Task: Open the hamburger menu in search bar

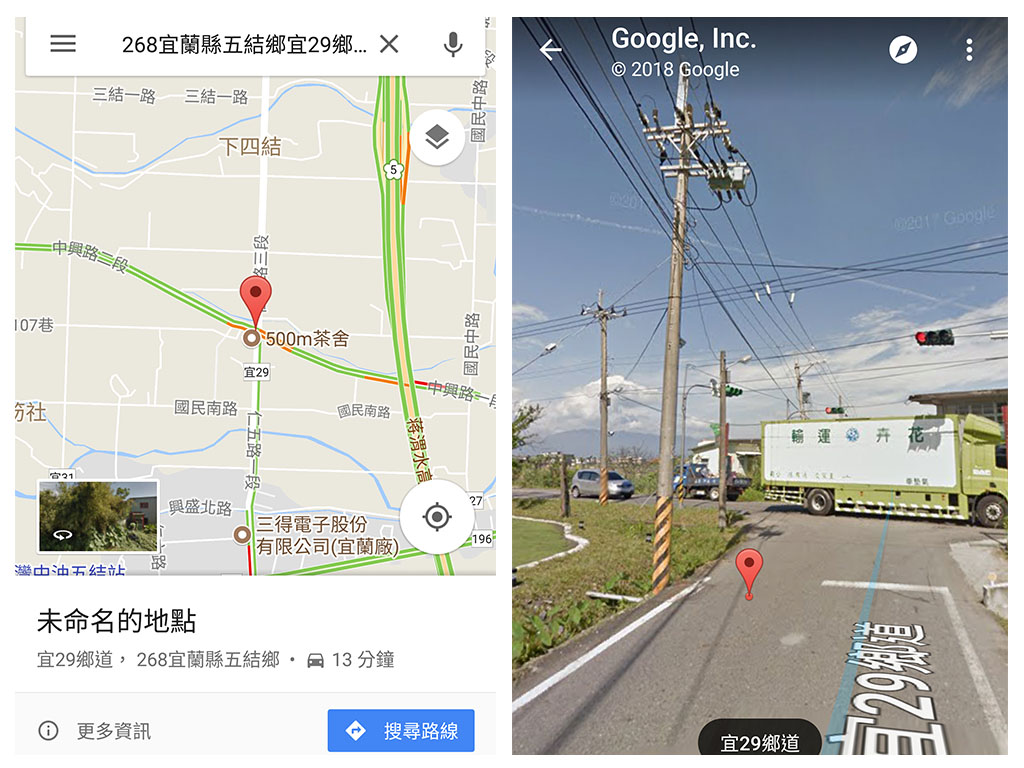Action: click(63, 44)
